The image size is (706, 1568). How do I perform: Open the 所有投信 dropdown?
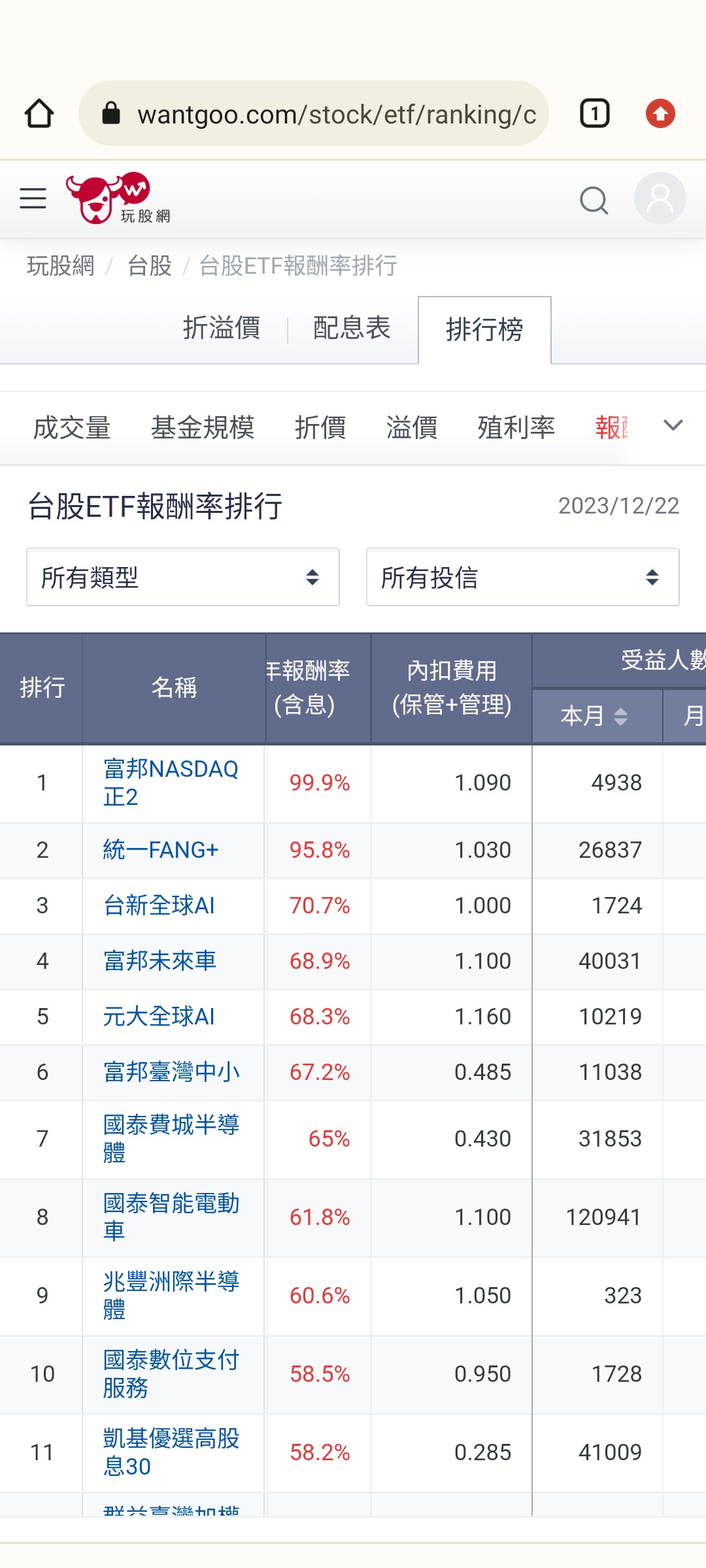(x=523, y=577)
